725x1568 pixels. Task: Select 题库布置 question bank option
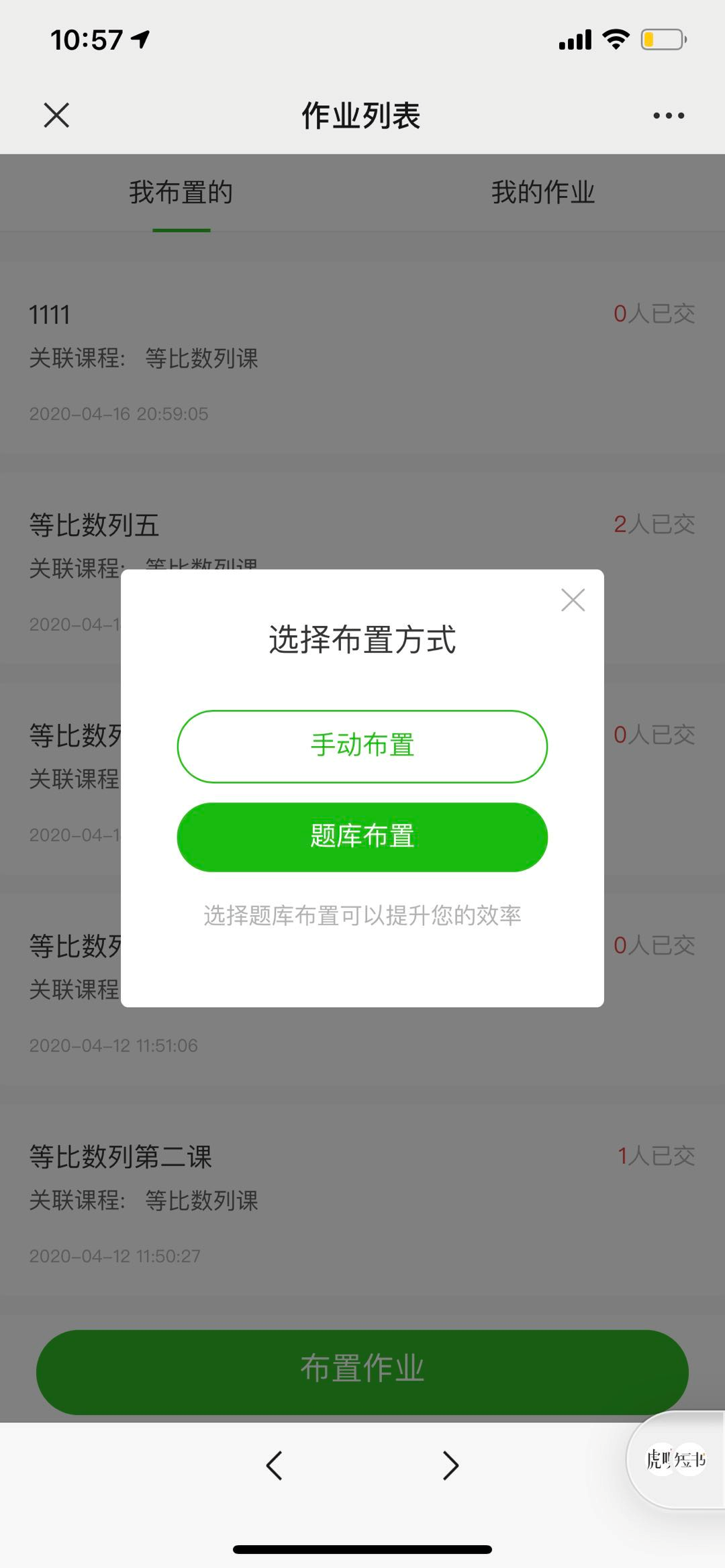click(362, 837)
